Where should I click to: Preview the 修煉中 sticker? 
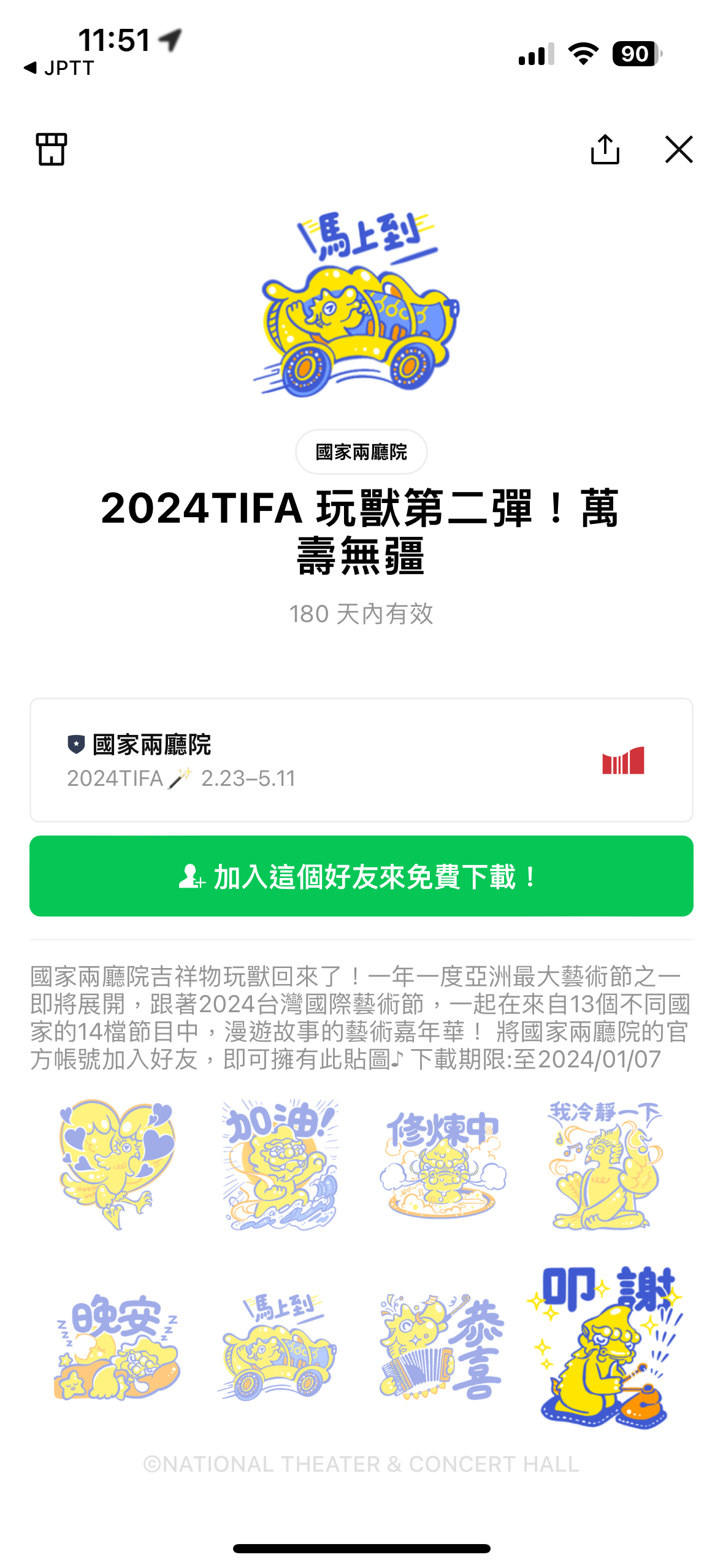tap(442, 1164)
